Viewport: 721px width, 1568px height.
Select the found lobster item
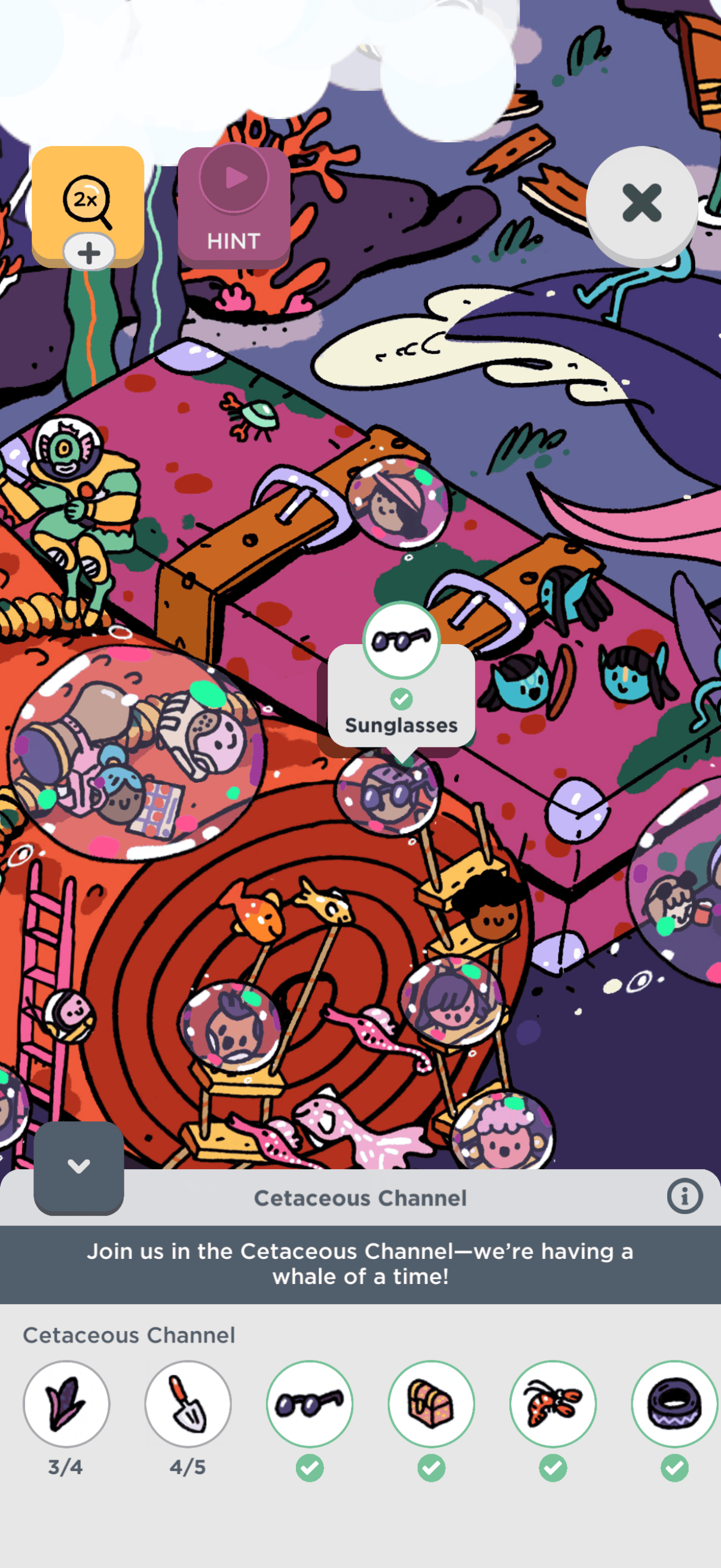[x=553, y=1404]
